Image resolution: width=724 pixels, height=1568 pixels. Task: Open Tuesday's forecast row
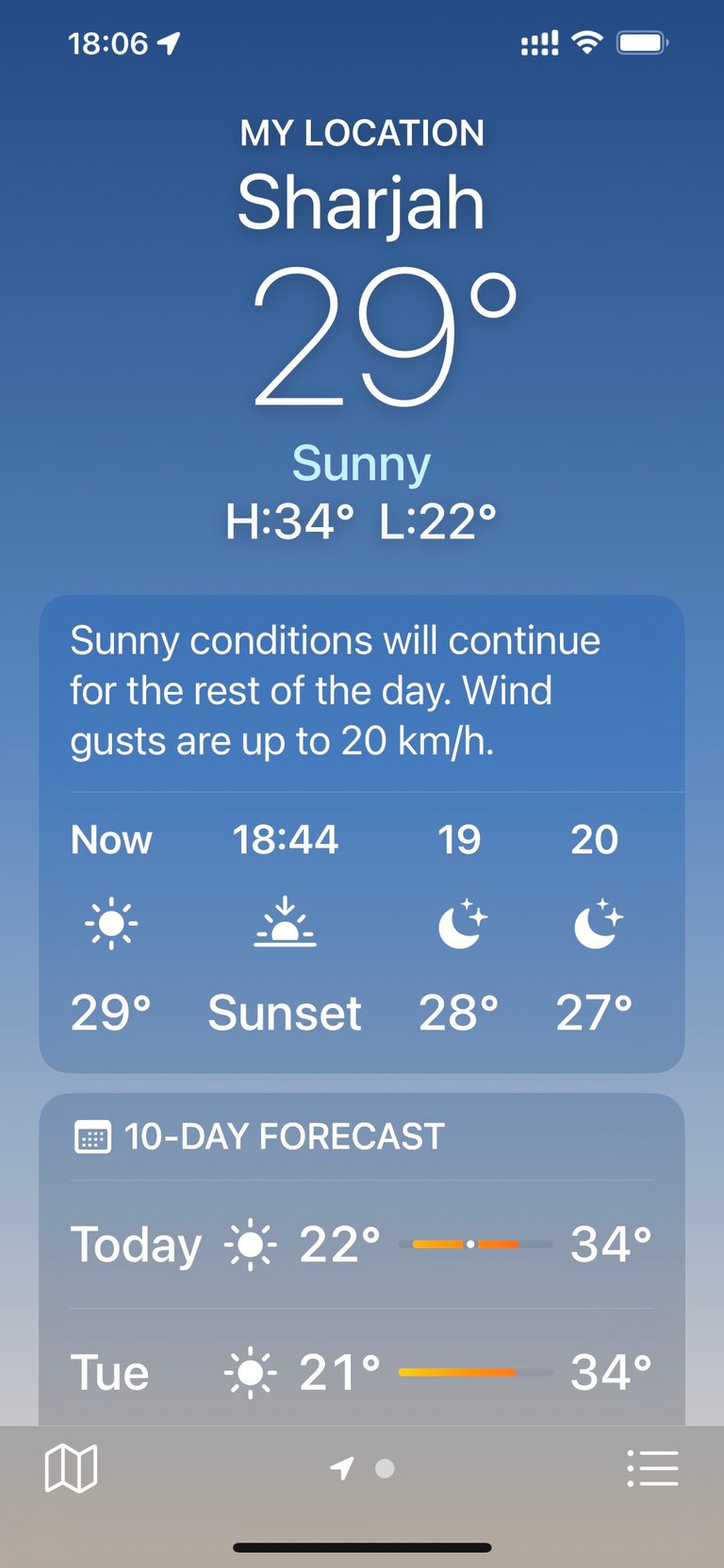click(362, 1371)
